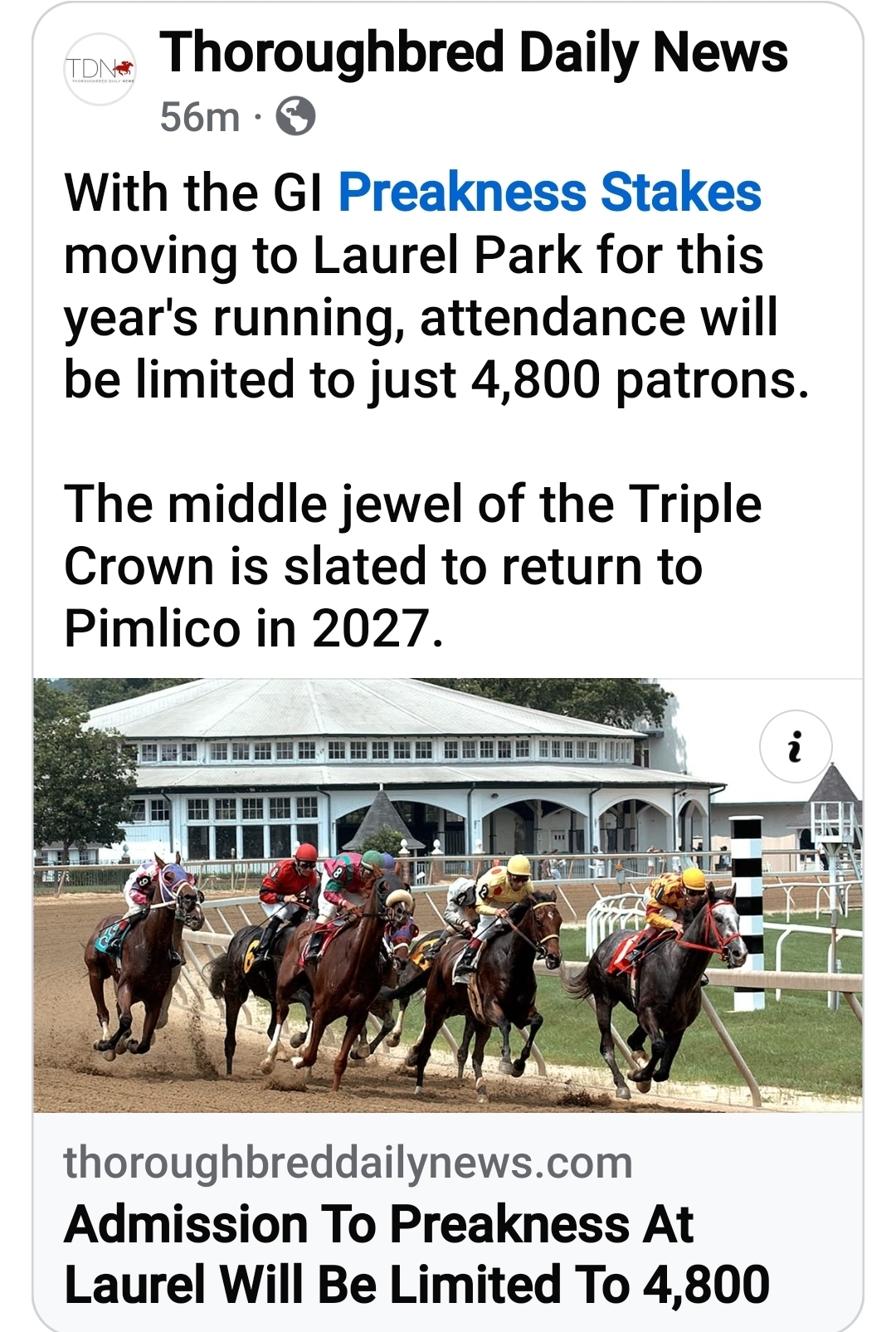Read the Admission To Preakness article

416,1253
